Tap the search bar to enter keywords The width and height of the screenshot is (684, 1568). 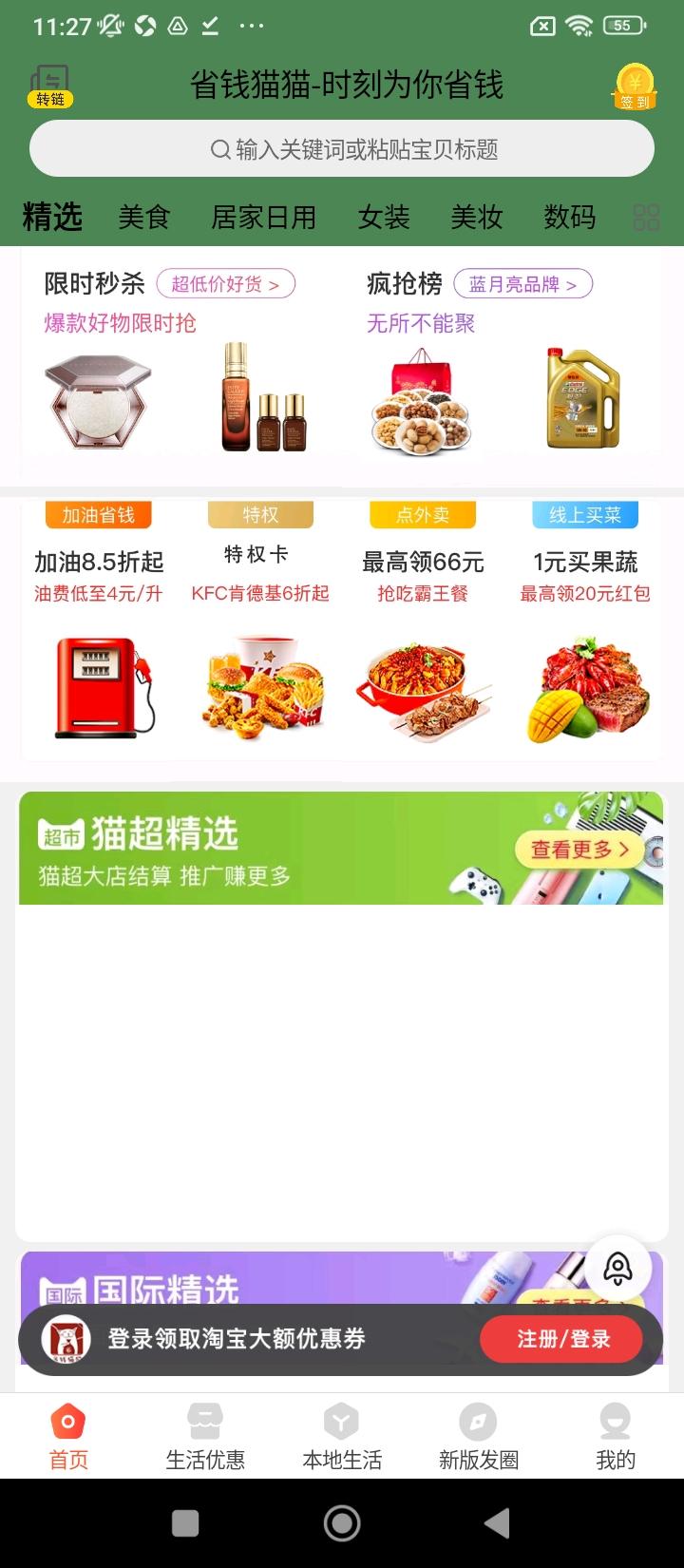pyautogui.click(x=342, y=148)
